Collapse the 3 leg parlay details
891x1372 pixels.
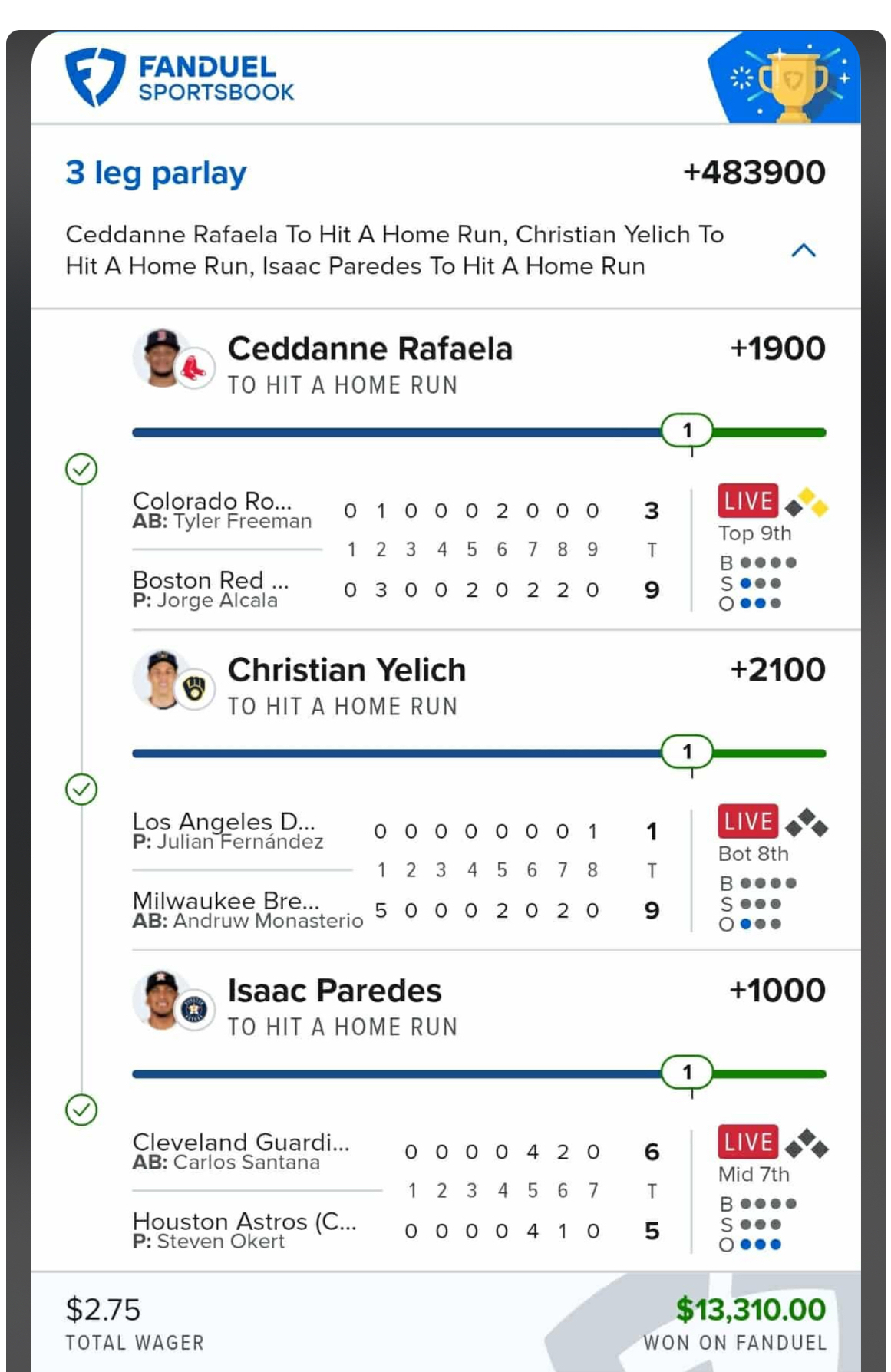click(x=803, y=250)
